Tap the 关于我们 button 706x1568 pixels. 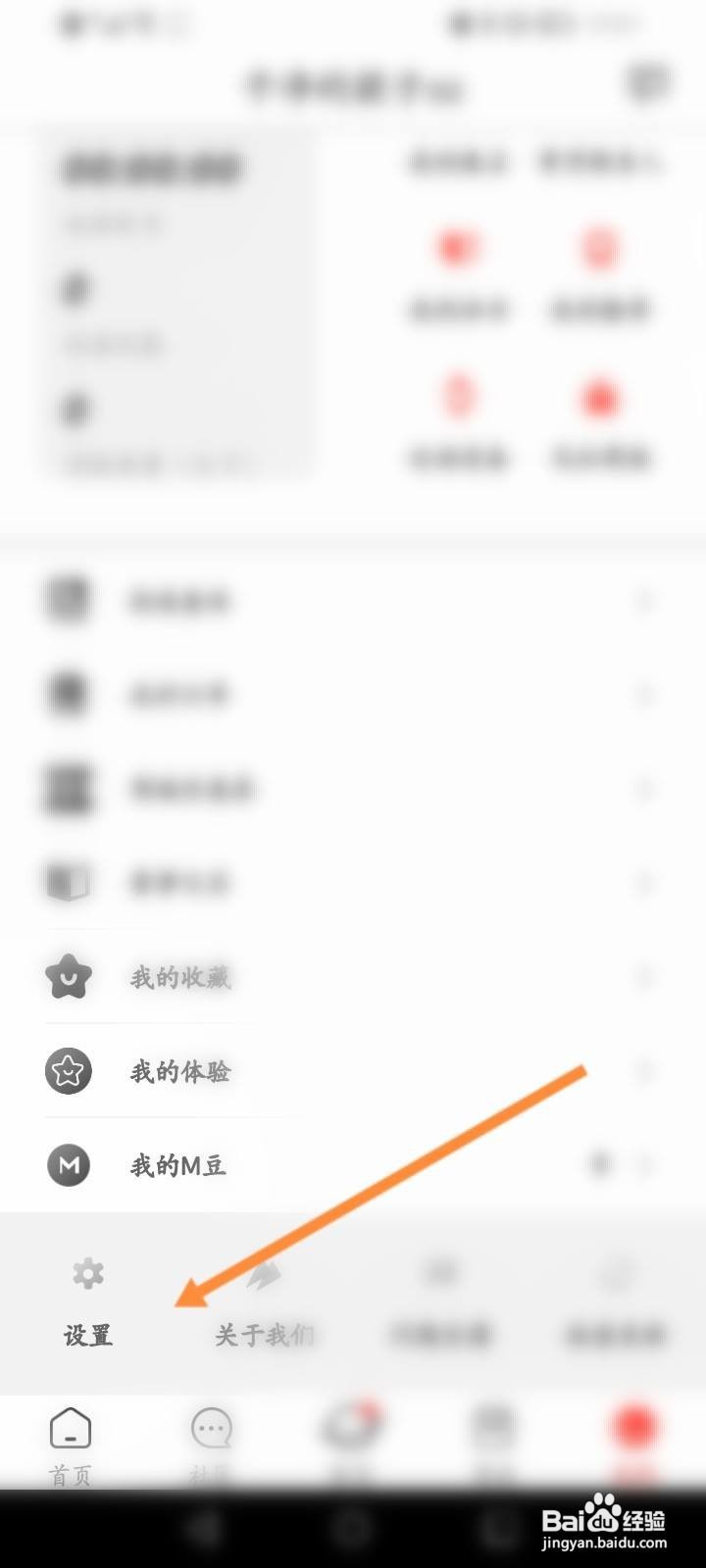(x=262, y=1333)
